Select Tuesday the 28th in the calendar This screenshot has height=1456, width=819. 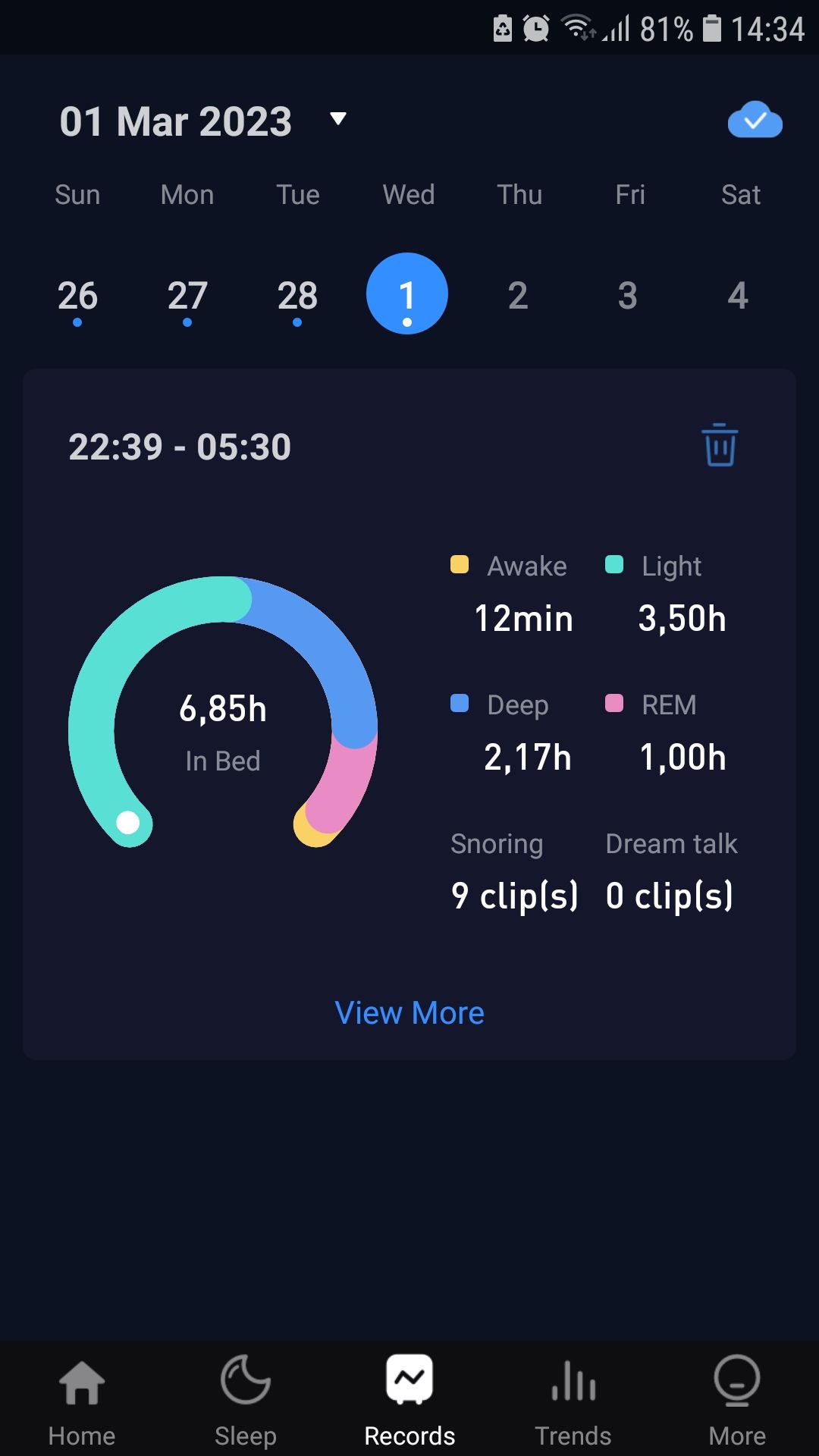click(x=297, y=296)
